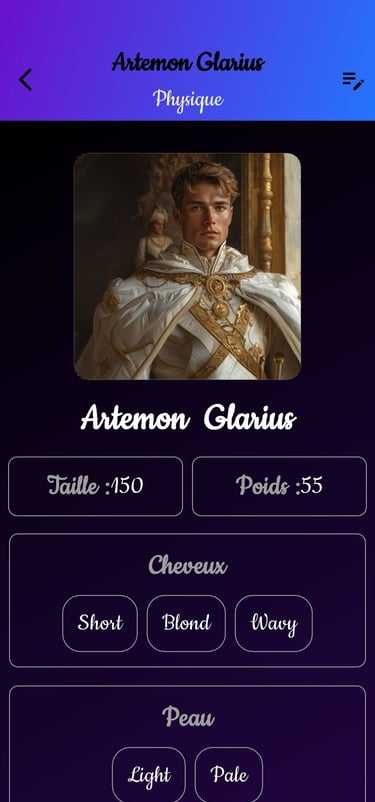Go back using the header arrow
This screenshot has width=375, height=802.
(25, 80)
